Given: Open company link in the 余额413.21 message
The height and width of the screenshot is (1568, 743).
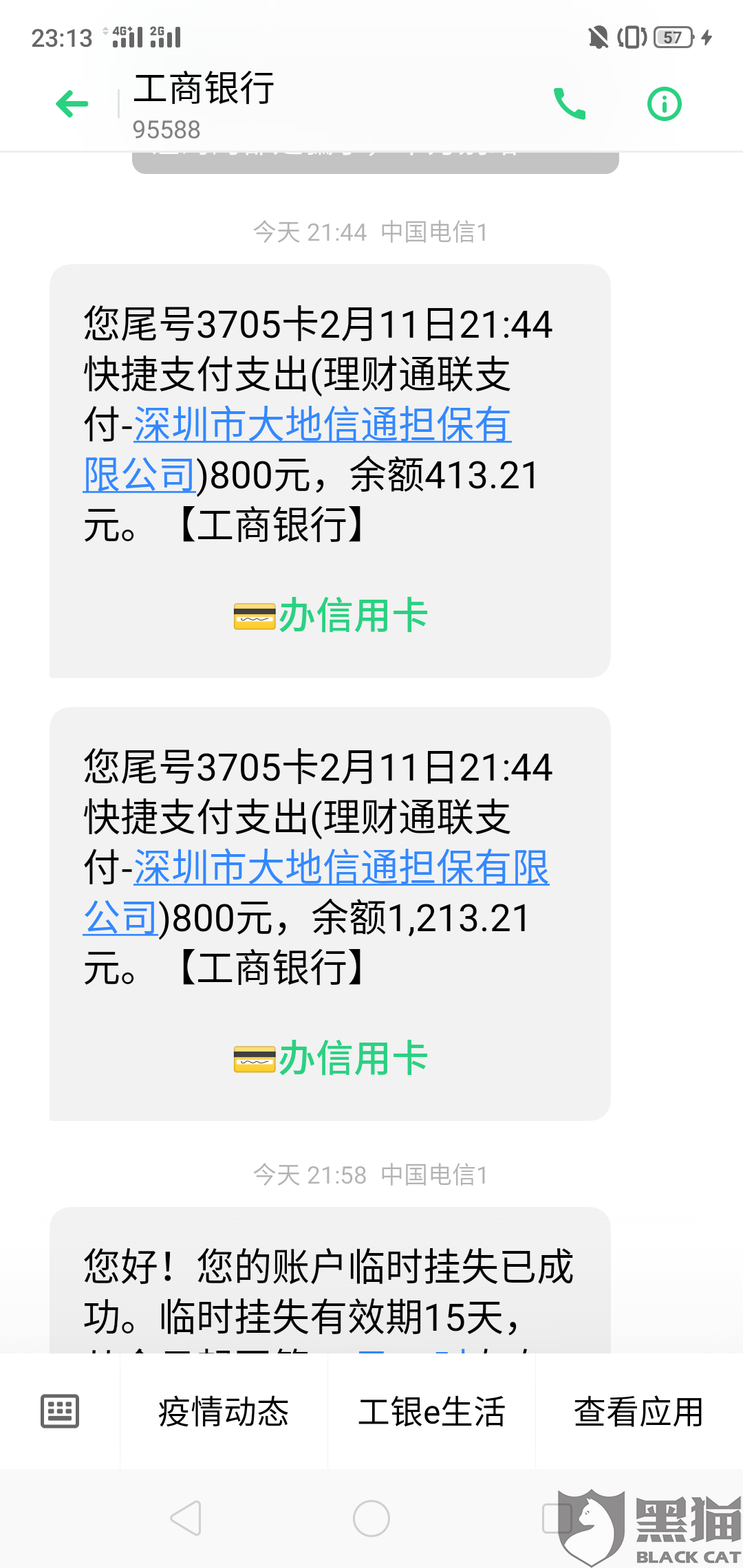Looking at the screenshot, I should coord(297,449).
